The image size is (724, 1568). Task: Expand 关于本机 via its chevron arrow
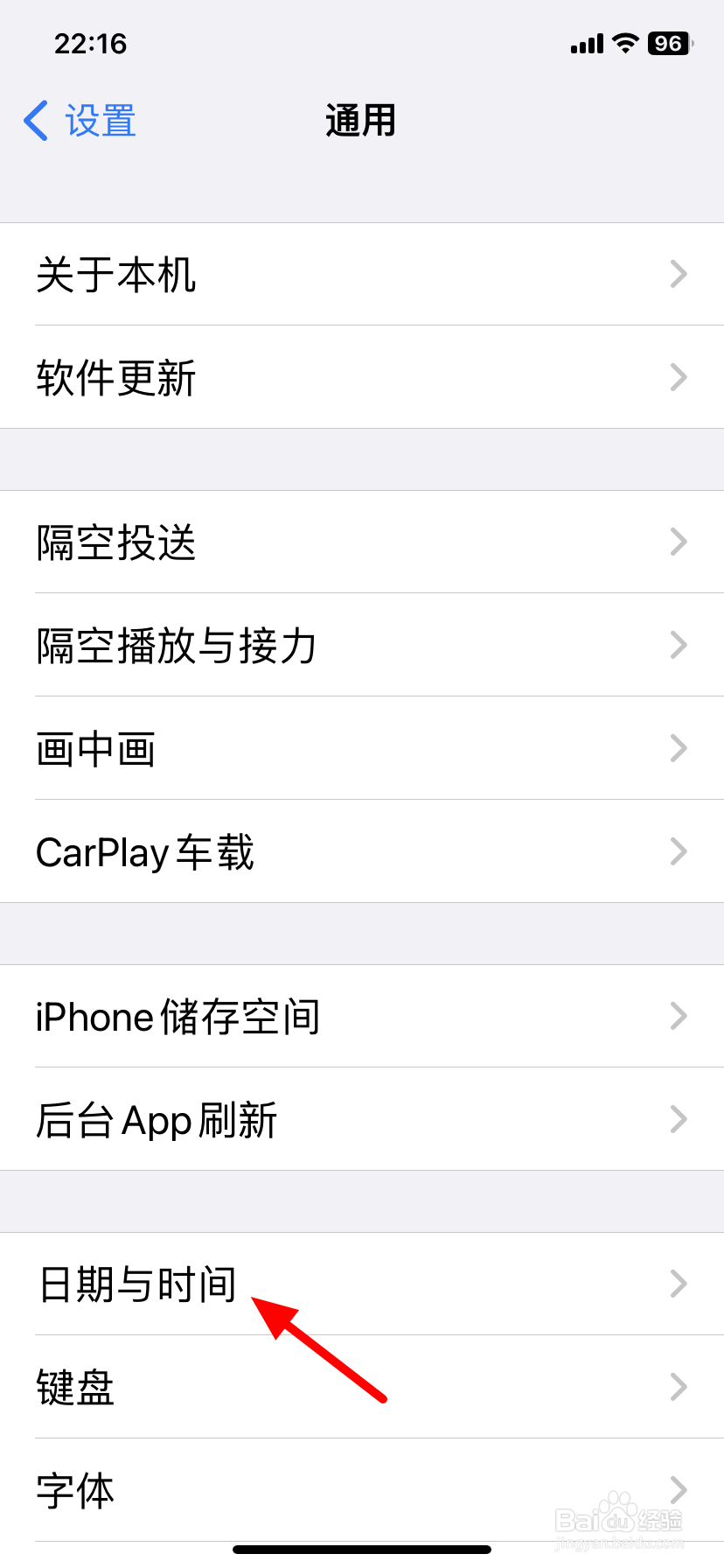tap(679, 276)
